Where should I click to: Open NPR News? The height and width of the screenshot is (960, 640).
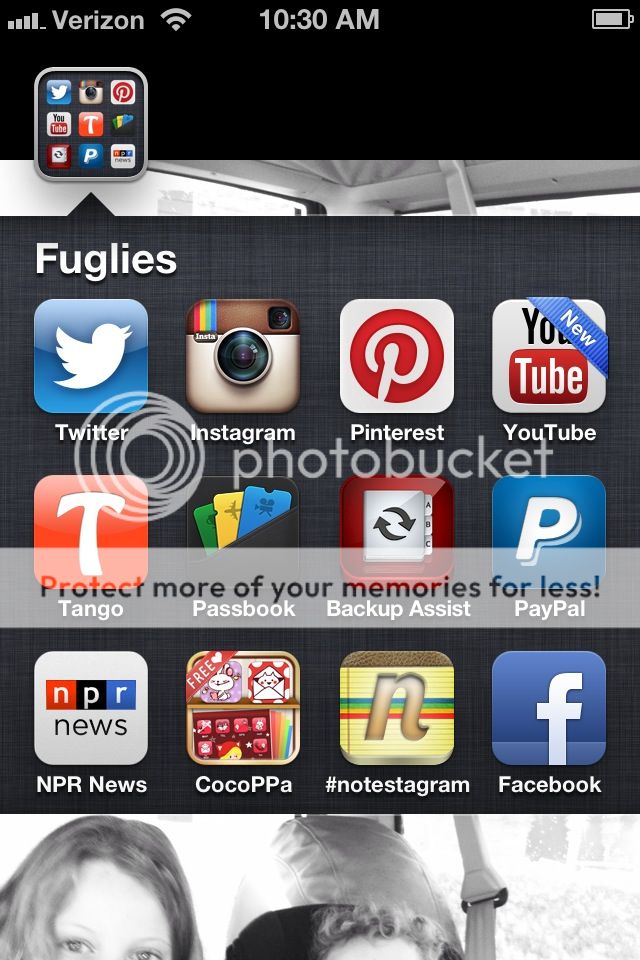pyautogui.click(x=91, y=709)
